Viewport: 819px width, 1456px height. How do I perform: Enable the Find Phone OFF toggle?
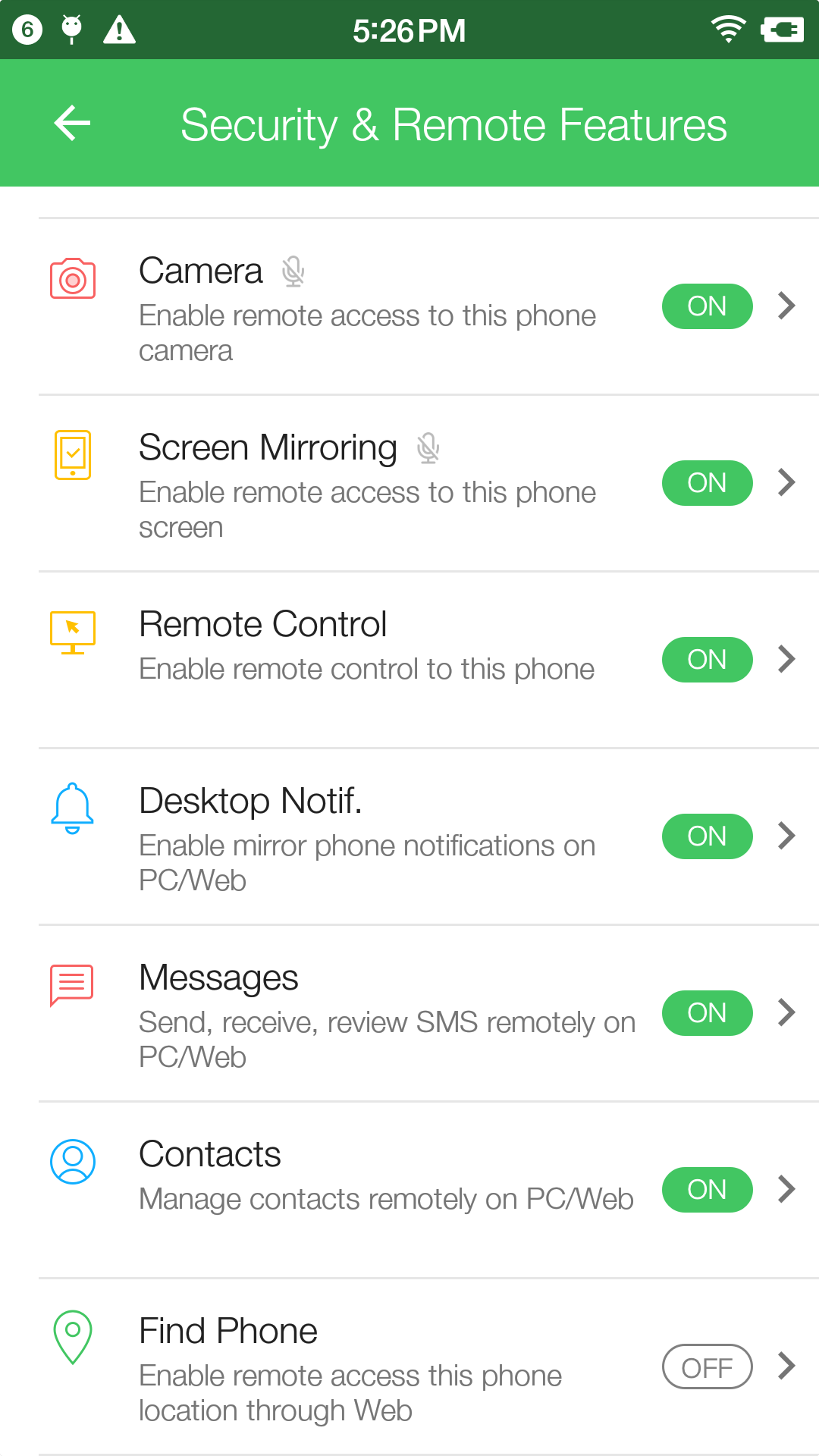[707, 1367]
